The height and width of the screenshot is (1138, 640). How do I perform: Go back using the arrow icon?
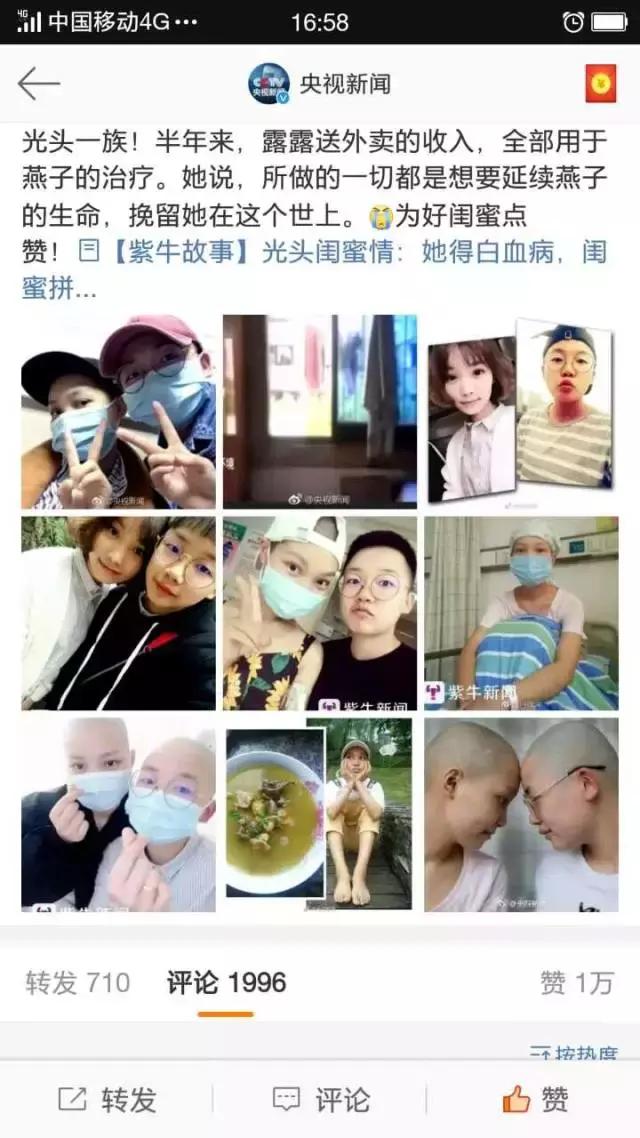click(39, 83)
